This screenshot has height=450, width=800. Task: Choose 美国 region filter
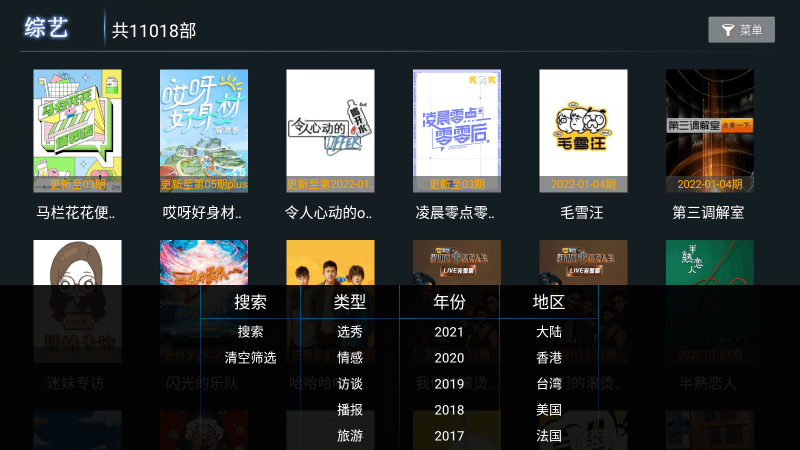(x=549, y=410)
